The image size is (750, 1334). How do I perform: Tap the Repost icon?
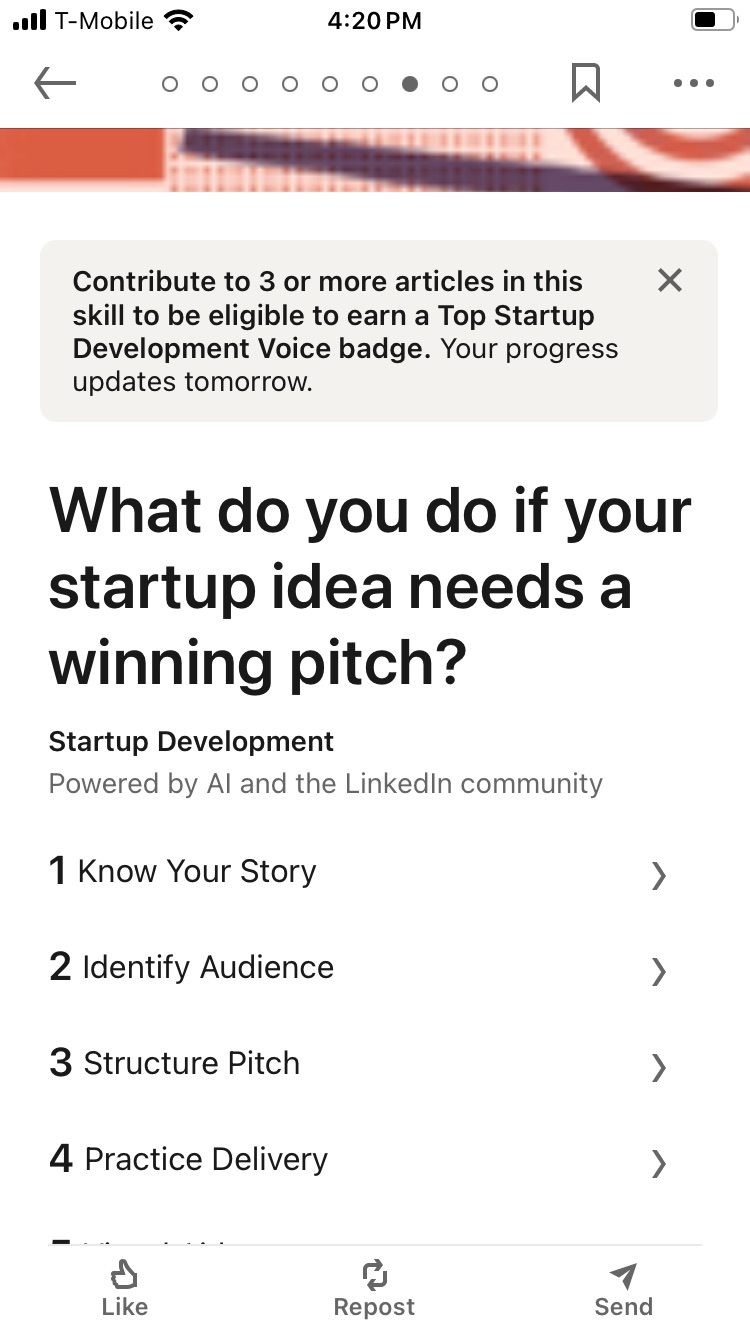(374, 1274)
